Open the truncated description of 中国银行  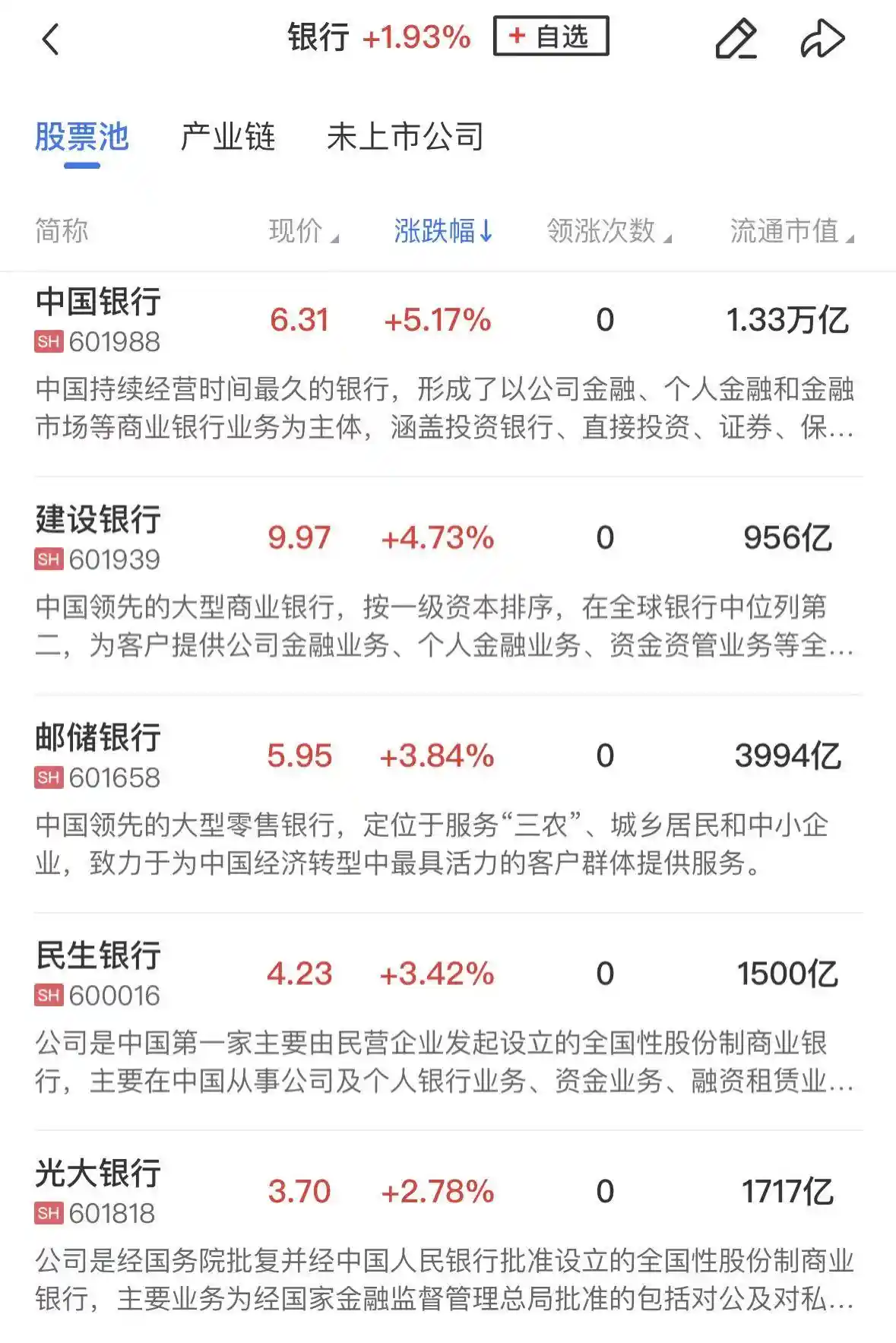[x=445, y=410]
